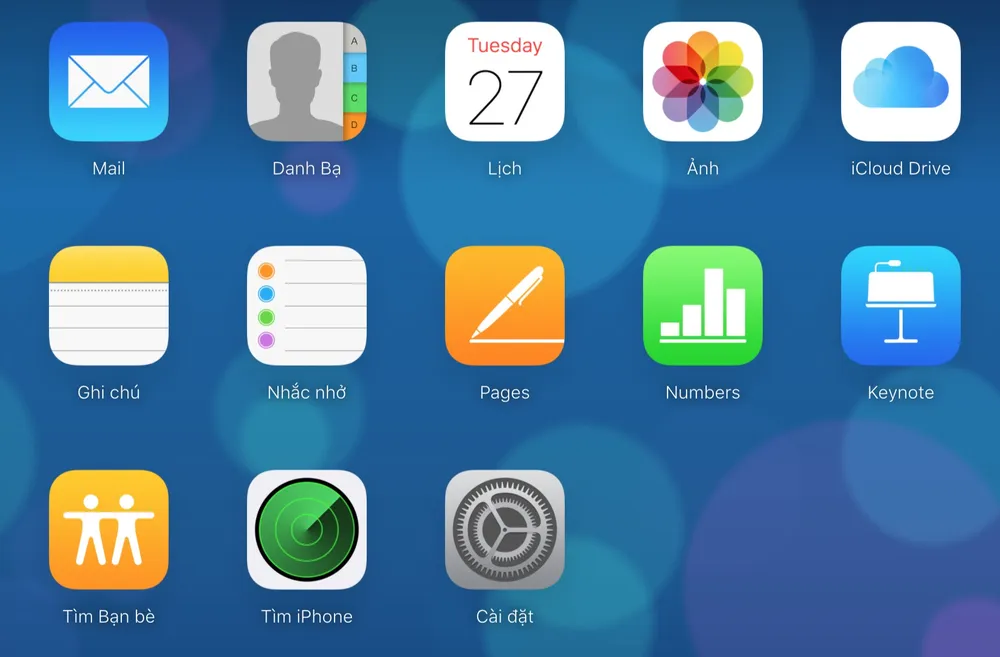The height and width of the screenshot is (657, 1000).
Task: Open Ghi chú notes app
Action: pos(109,305)
